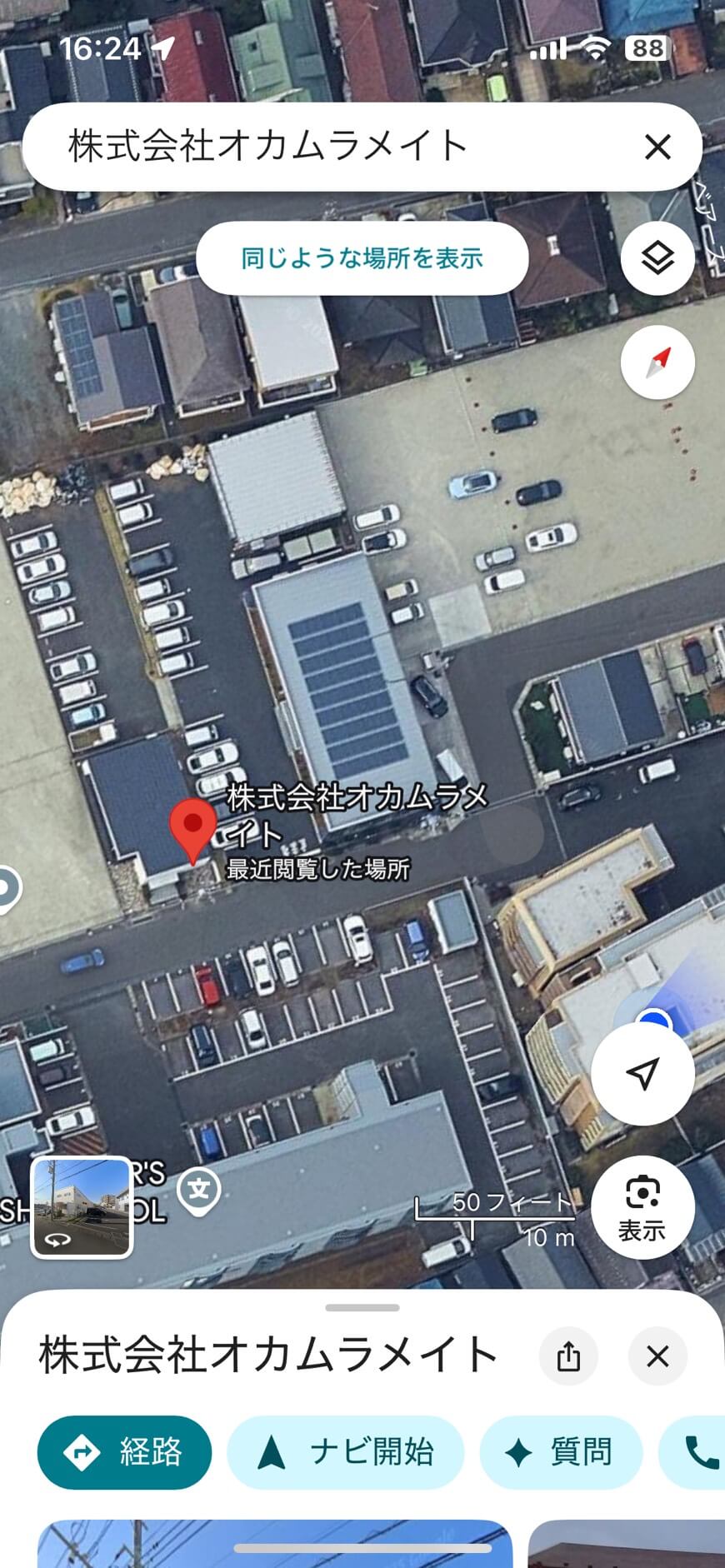Open the 表示 lens camera button
Image resolution: width=725 pixels, height=1568 pixels.
coord(642,1206)
